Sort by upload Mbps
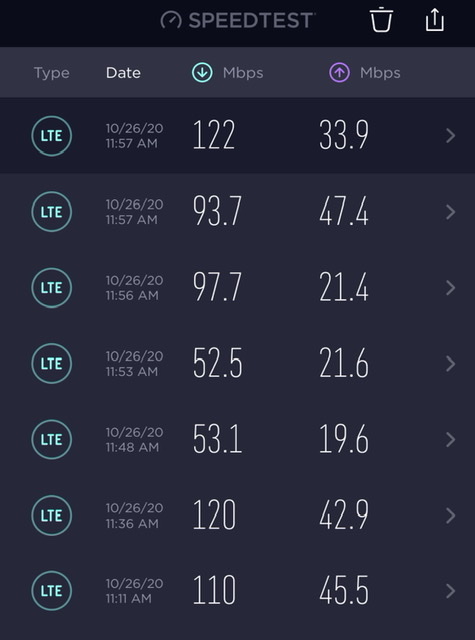Viewport: 475px width, 640px height. pyautogui.click(x=365, y=73)
